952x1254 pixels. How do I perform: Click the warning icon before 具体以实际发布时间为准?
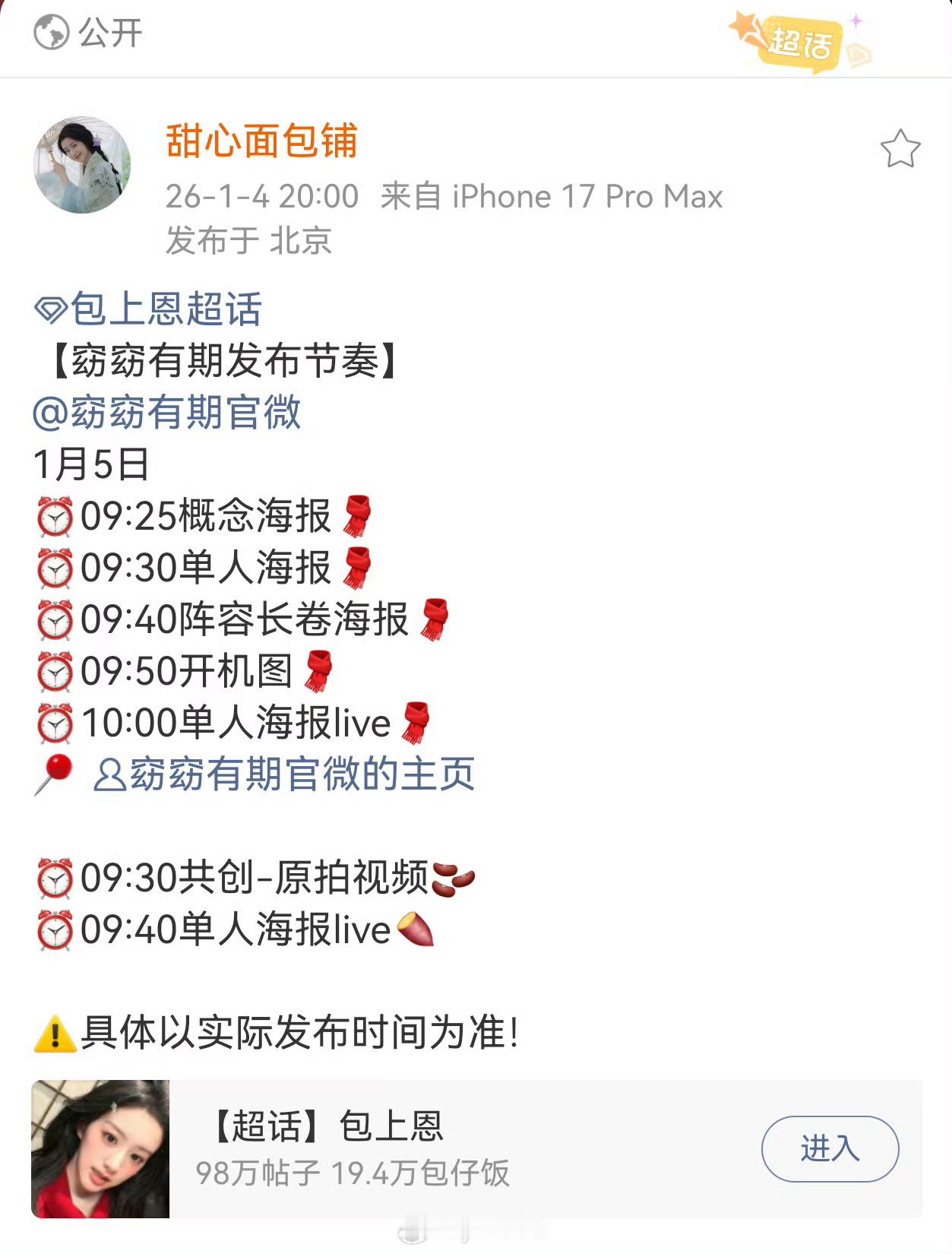pos(55,1033)
